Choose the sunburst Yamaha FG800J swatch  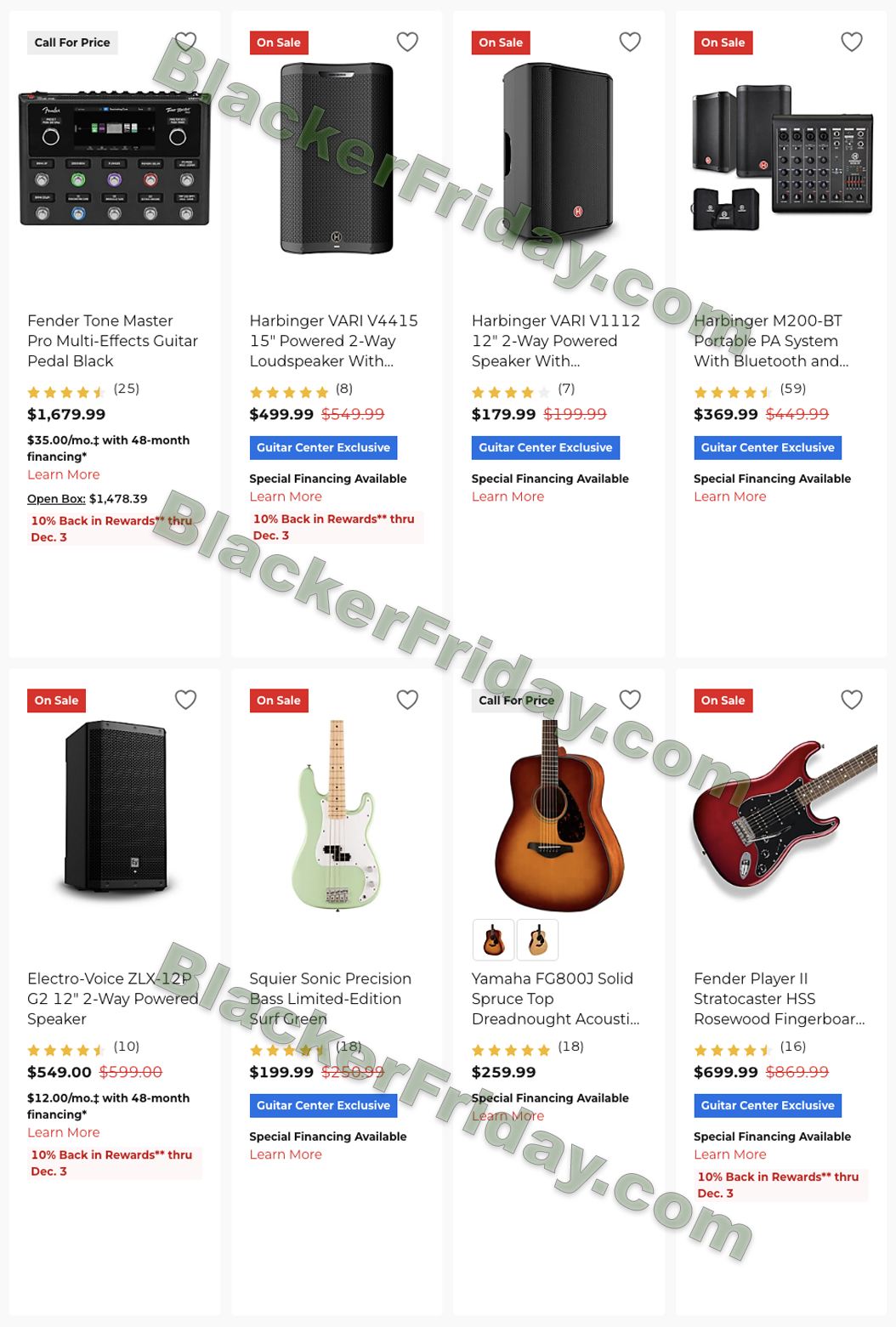click(493, 940)
